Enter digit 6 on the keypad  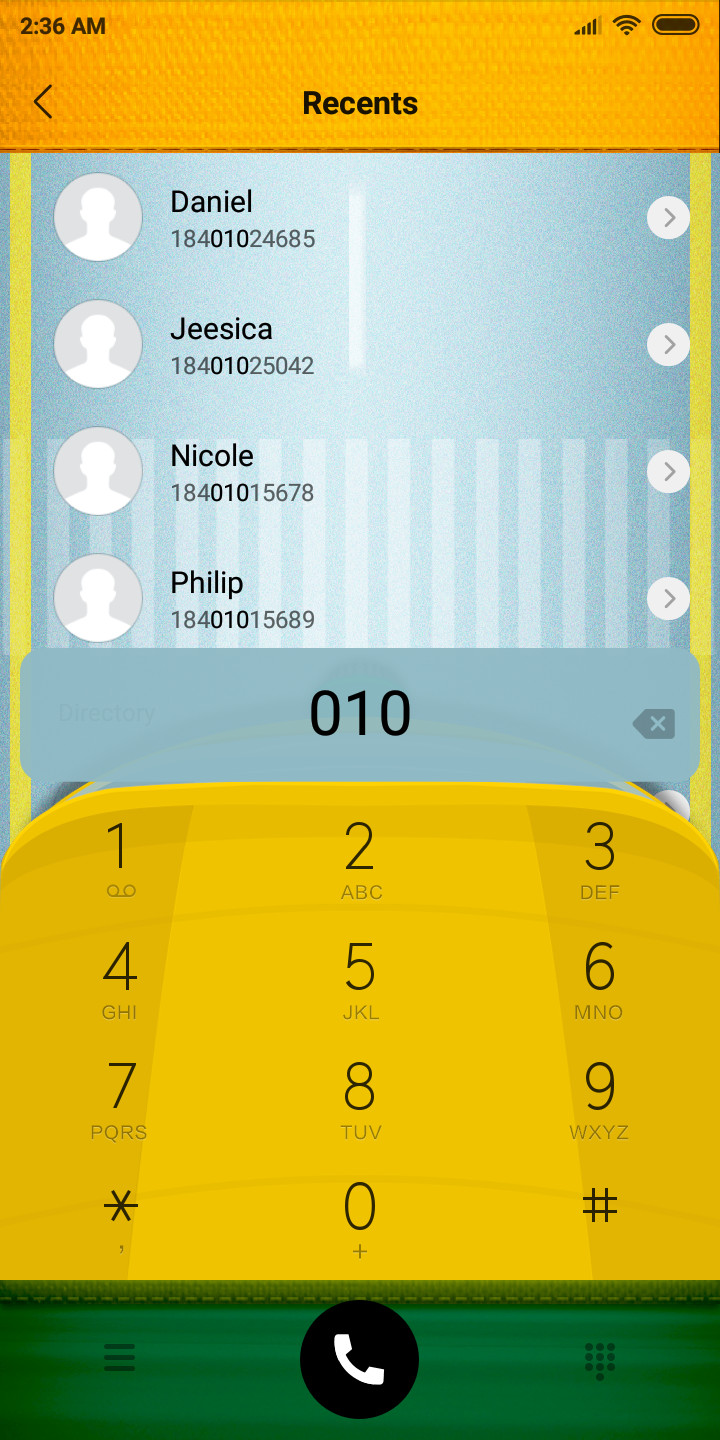point(599,980)
